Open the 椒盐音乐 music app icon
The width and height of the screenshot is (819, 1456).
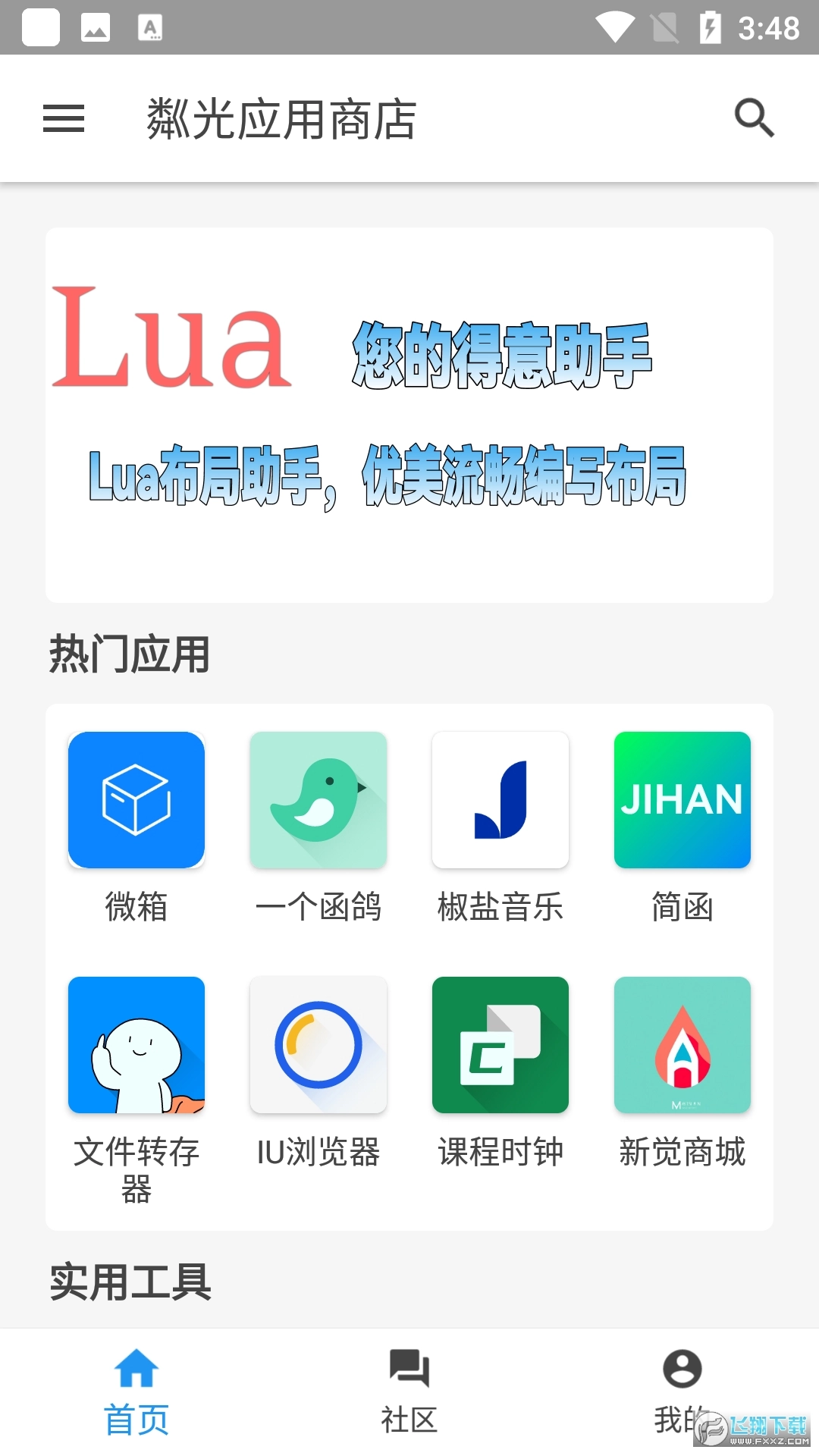tap(500, 799)
